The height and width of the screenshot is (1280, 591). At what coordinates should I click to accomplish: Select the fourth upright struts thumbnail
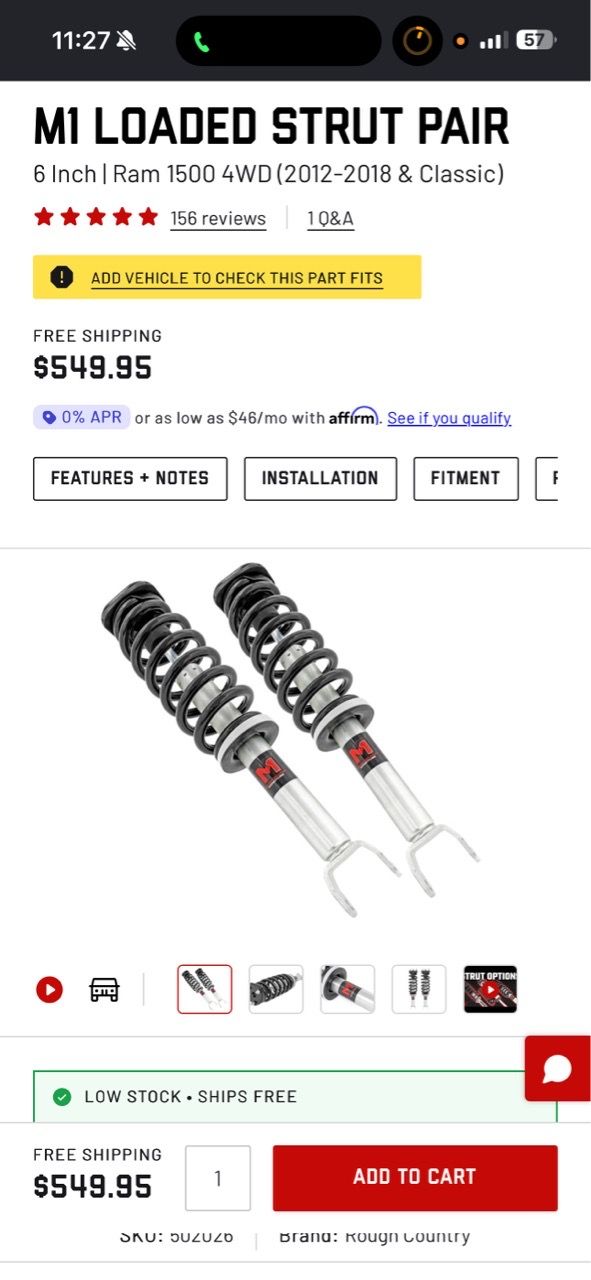click(419, 989)
